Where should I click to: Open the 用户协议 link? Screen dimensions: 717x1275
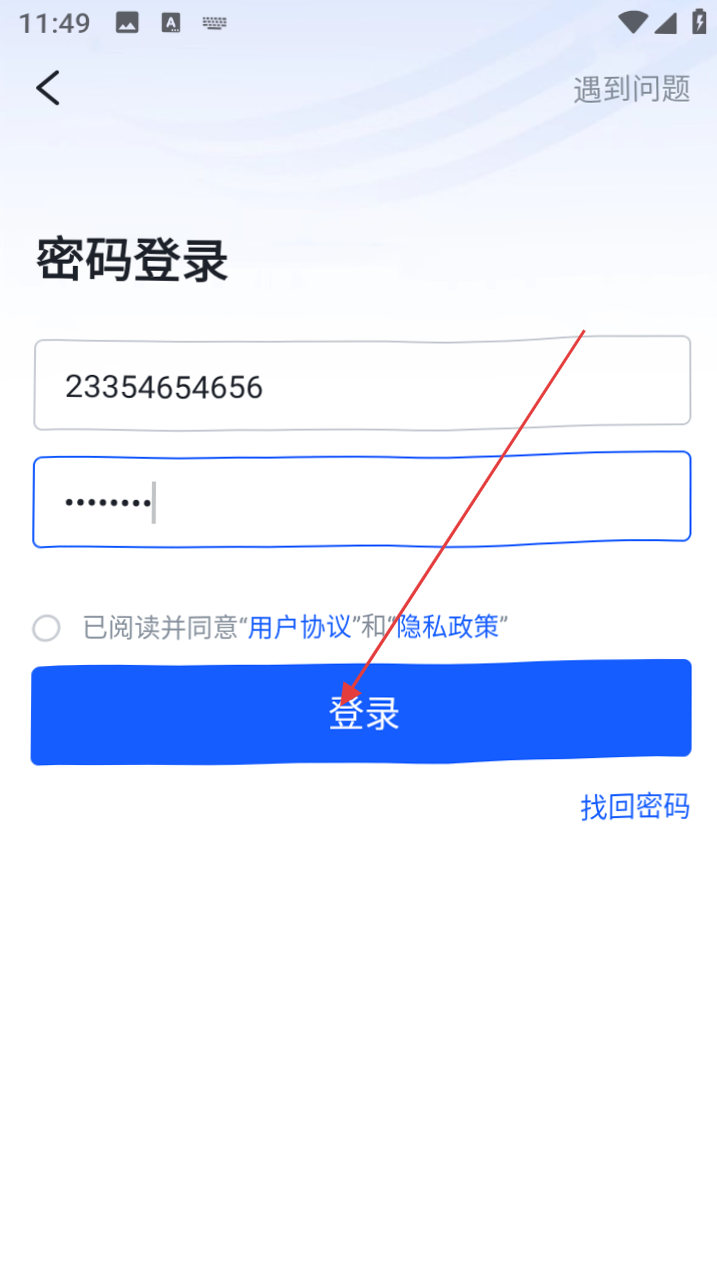click(x=300, y=627)
